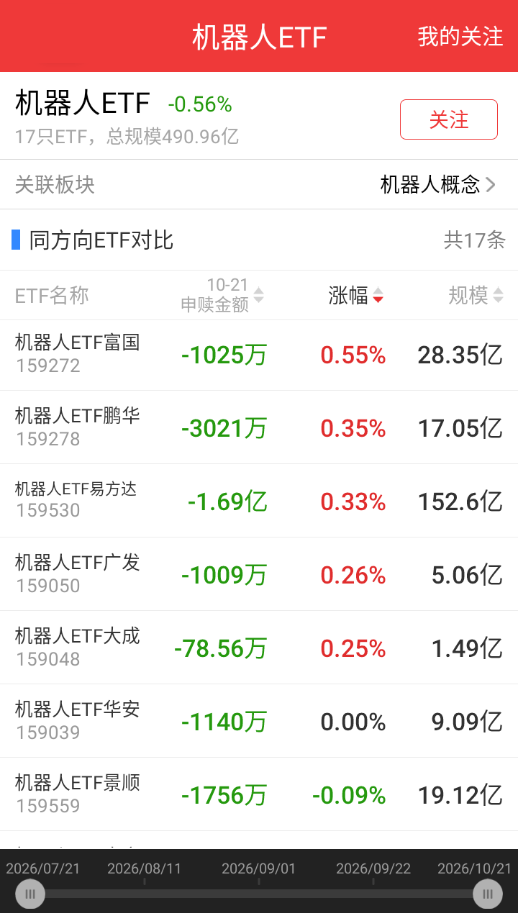Tap the 关注 button to follow 机器人ETF
Image resolution: width=518 pixels, height=913 pixels.
(x=449, y=119)
